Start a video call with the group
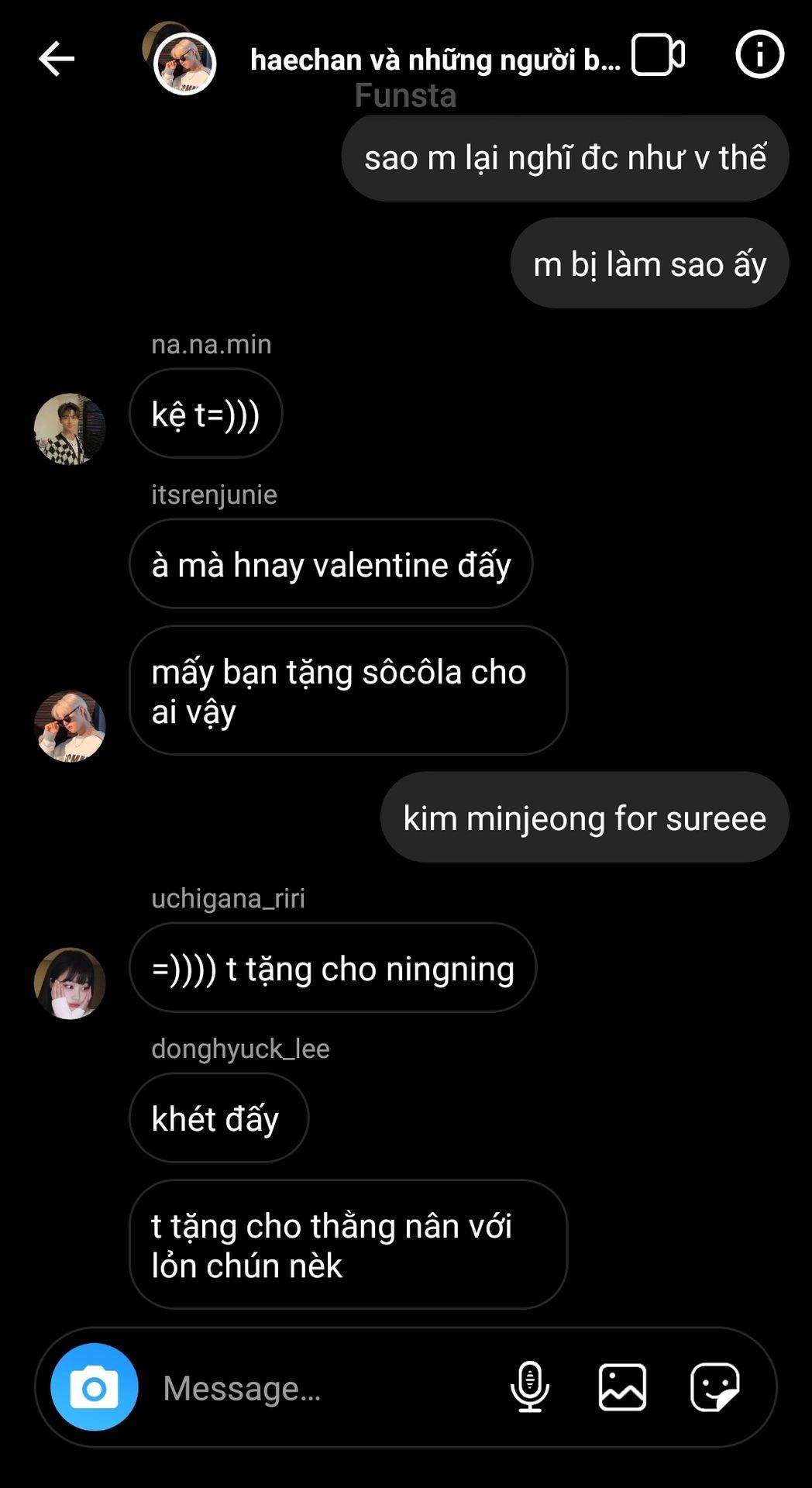 pyautogui.click(x=658, y=56)
